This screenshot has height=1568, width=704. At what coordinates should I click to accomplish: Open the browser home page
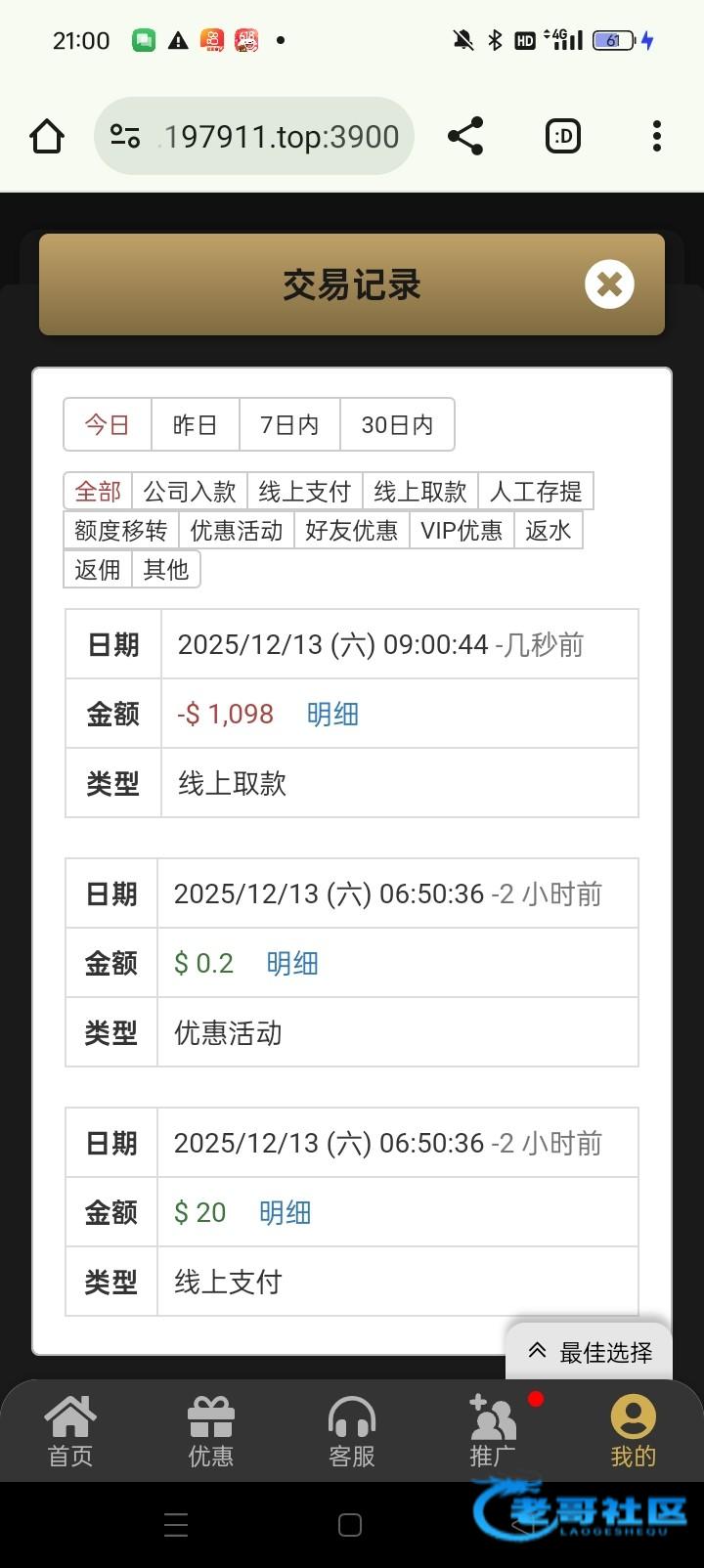47,136
